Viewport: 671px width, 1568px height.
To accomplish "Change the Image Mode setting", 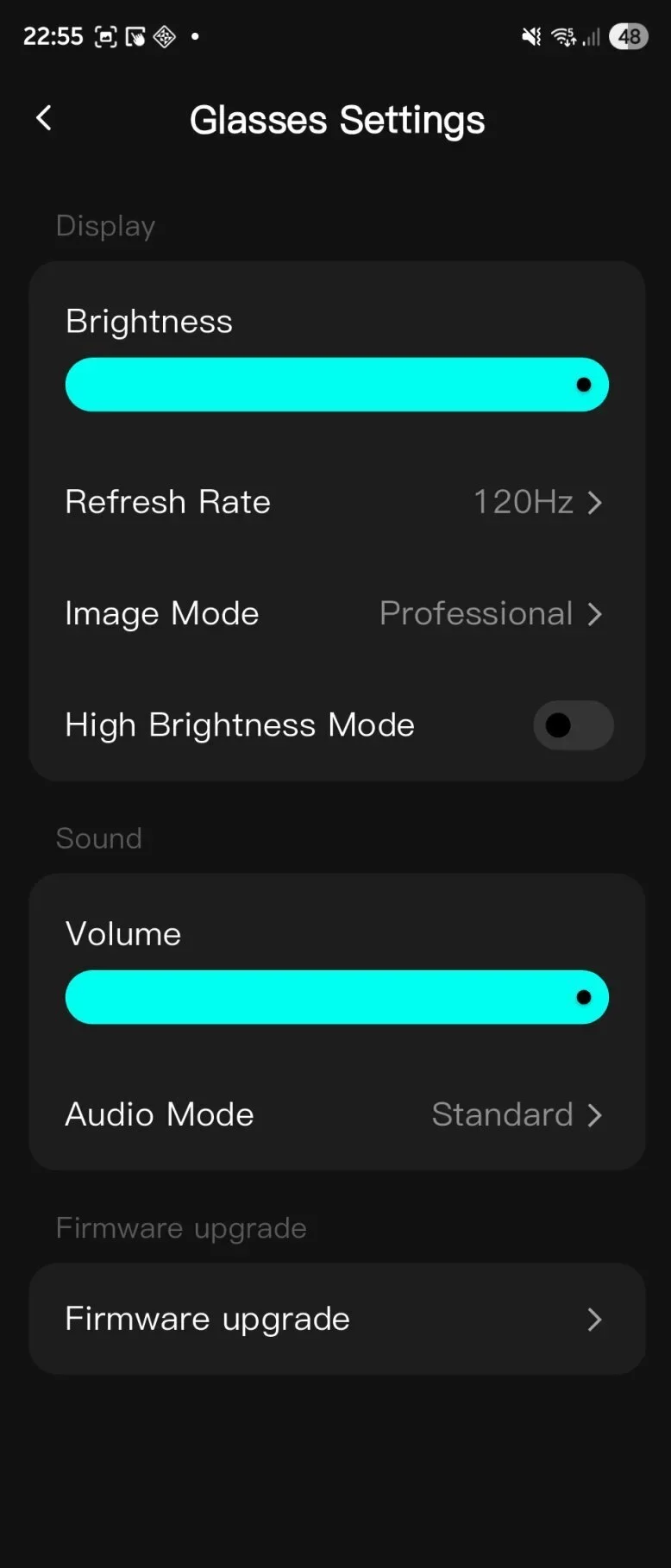I will tap(336, 614).
